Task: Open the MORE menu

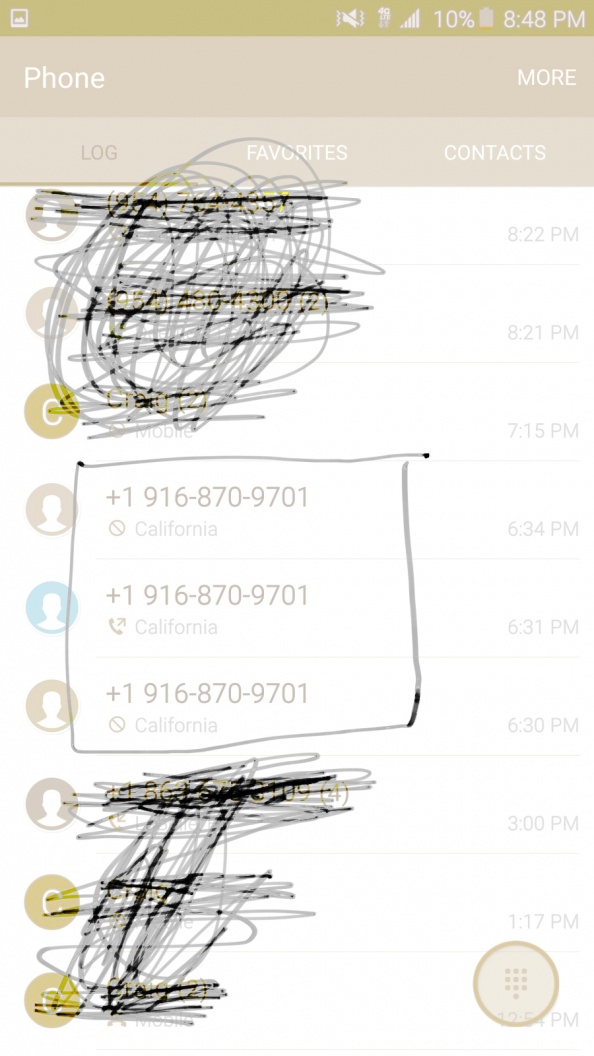Action: coord(546,77)
